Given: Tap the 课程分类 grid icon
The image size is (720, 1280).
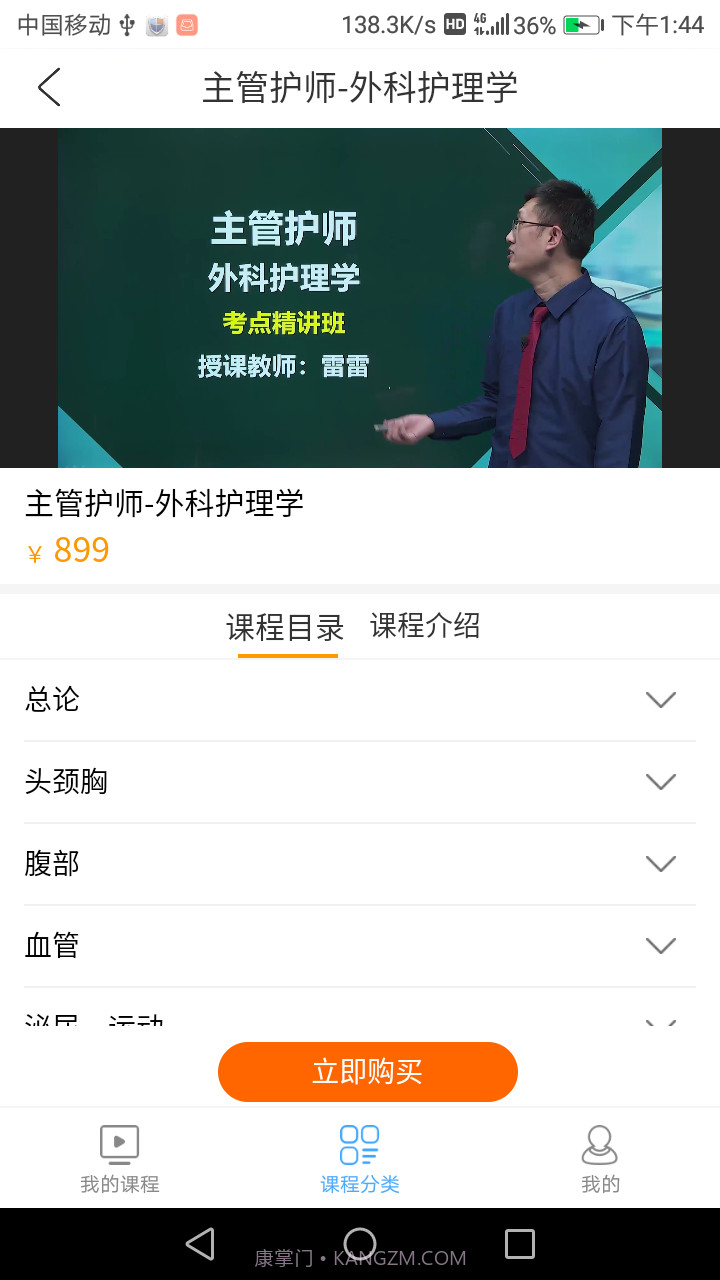Looking at the screenshot, I should tap(359, 1143).
